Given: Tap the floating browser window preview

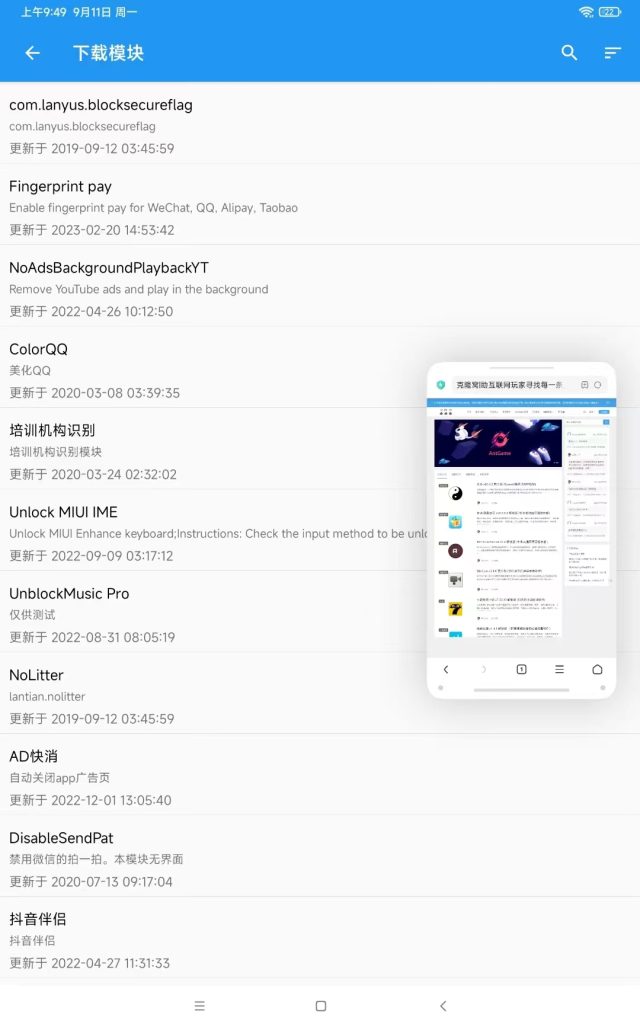Looking at the screenshot, I should pos(521,530).
